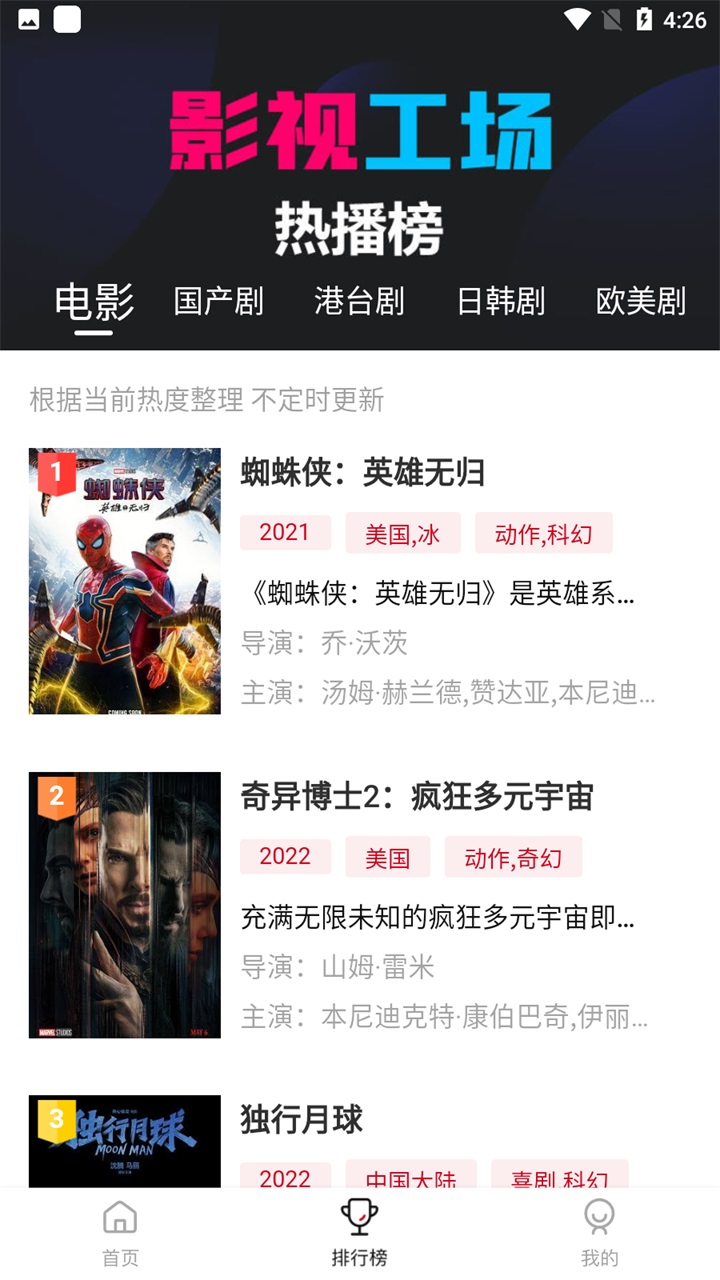Show the 日韩剧 ranking
This screenshot has height=1280, width=720.
(500, 301)
